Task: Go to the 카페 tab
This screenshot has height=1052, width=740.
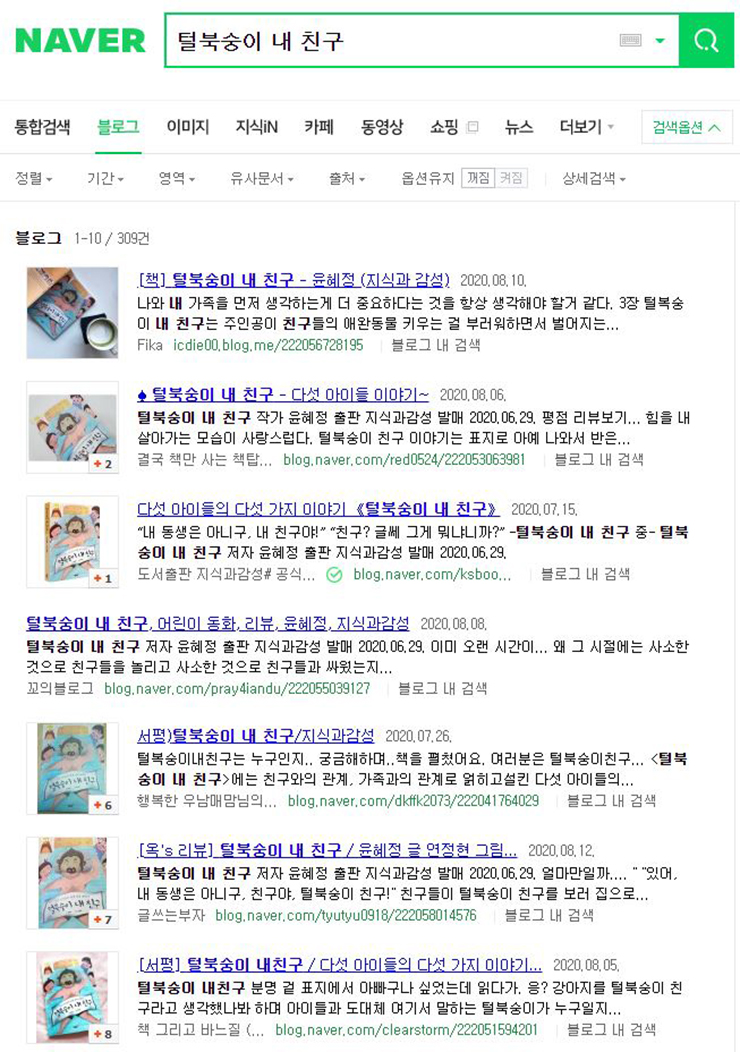Action: pos(319,127)
